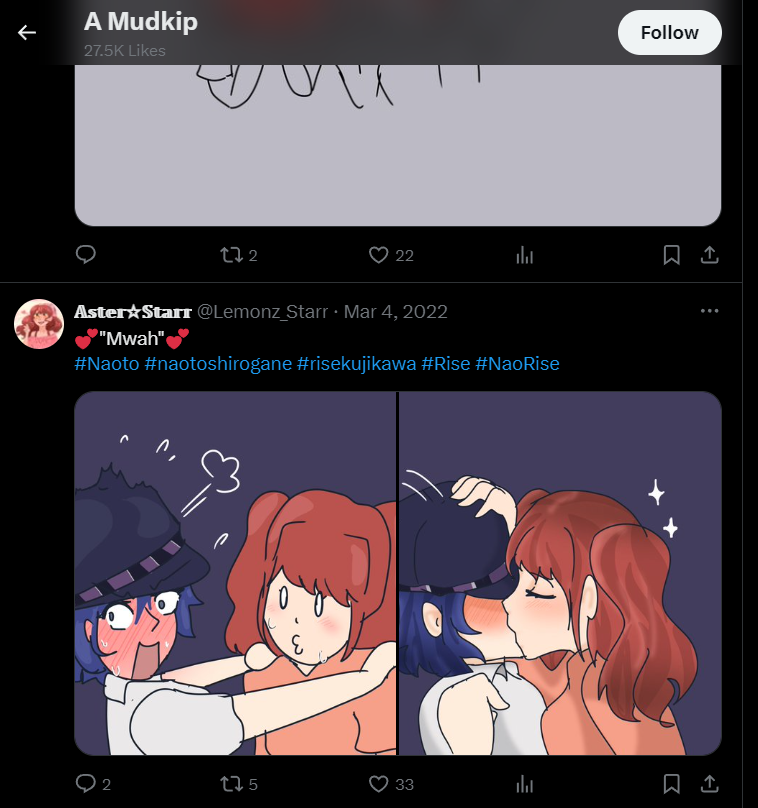Image resolution: width=758 pixels, height=808 pixels.
Task: Open the right image in Aster☆Starr's post
Action: 560,573
